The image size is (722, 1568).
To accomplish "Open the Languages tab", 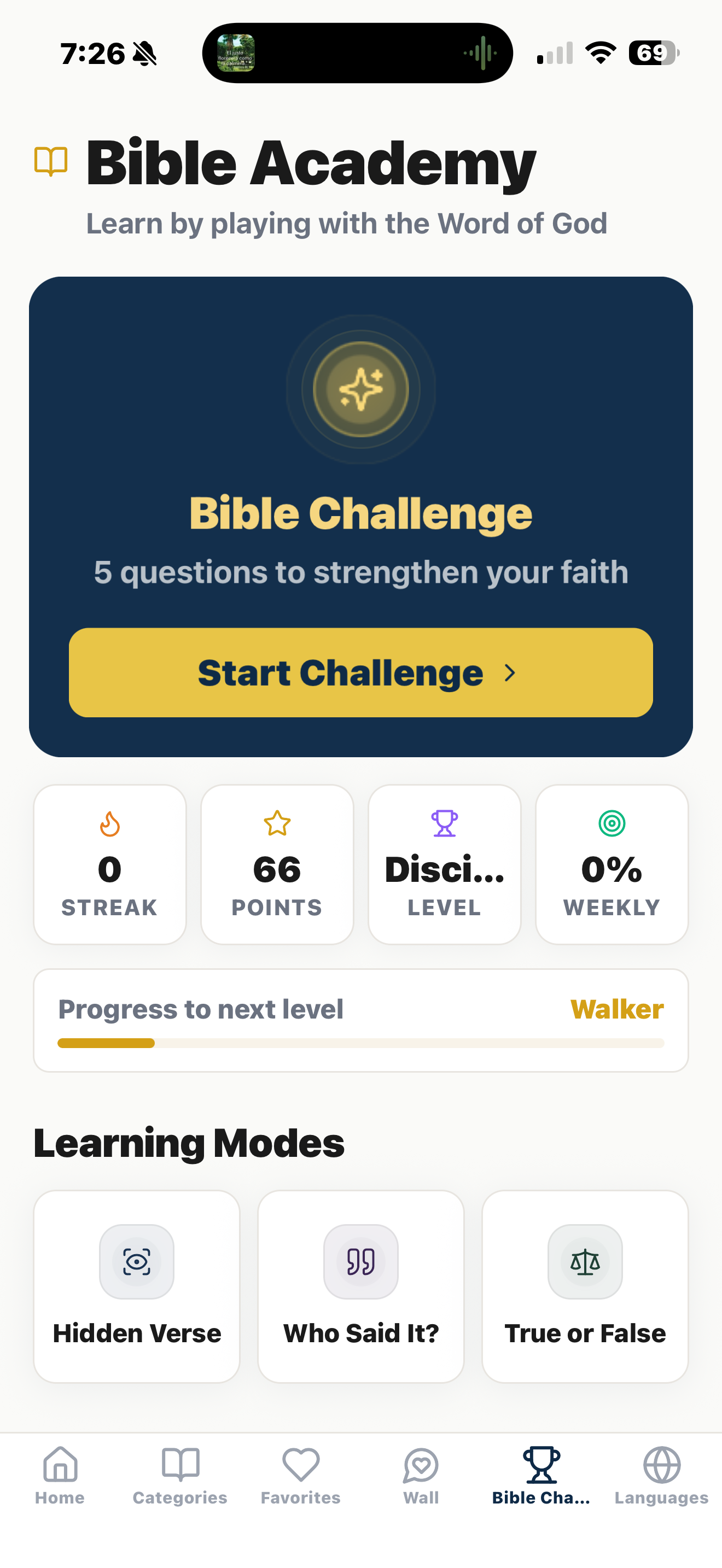I will (x=662, y=1476).
